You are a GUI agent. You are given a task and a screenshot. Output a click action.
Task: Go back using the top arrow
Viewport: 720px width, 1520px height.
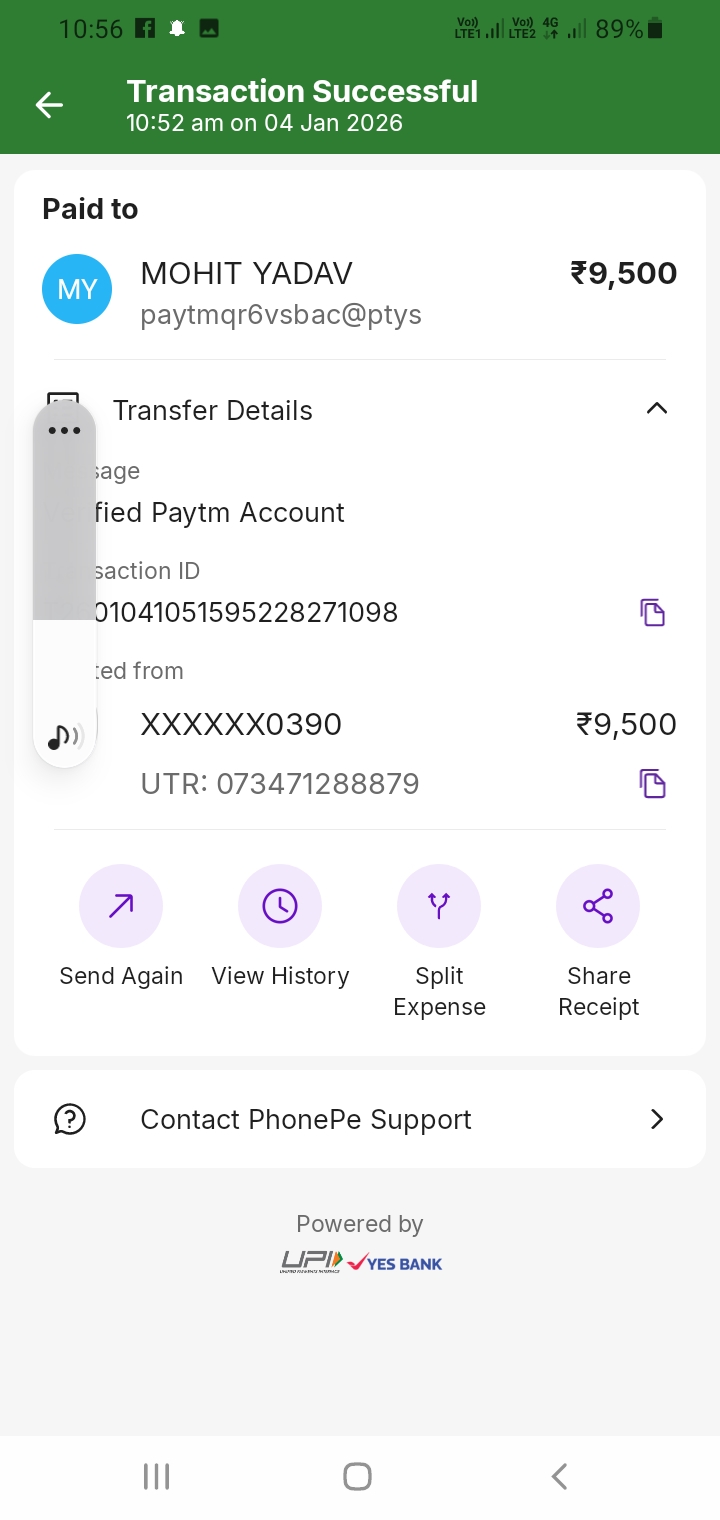tap(49, 105)
